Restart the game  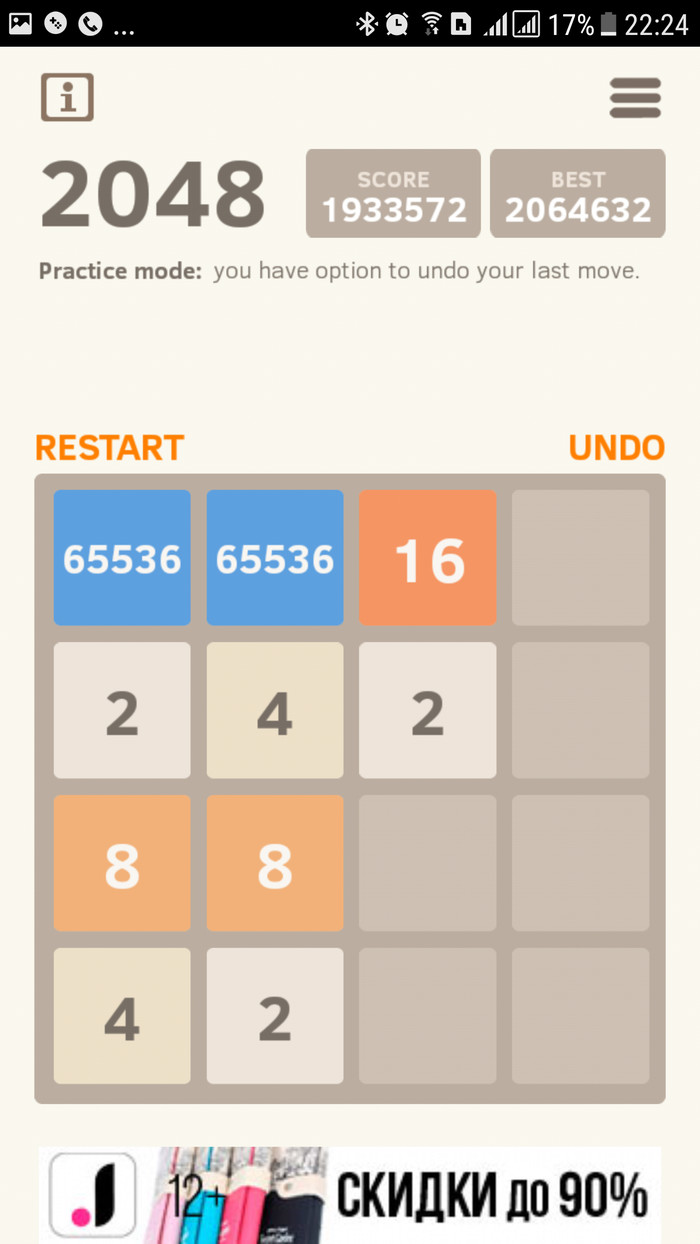click(x=110, y=448)
